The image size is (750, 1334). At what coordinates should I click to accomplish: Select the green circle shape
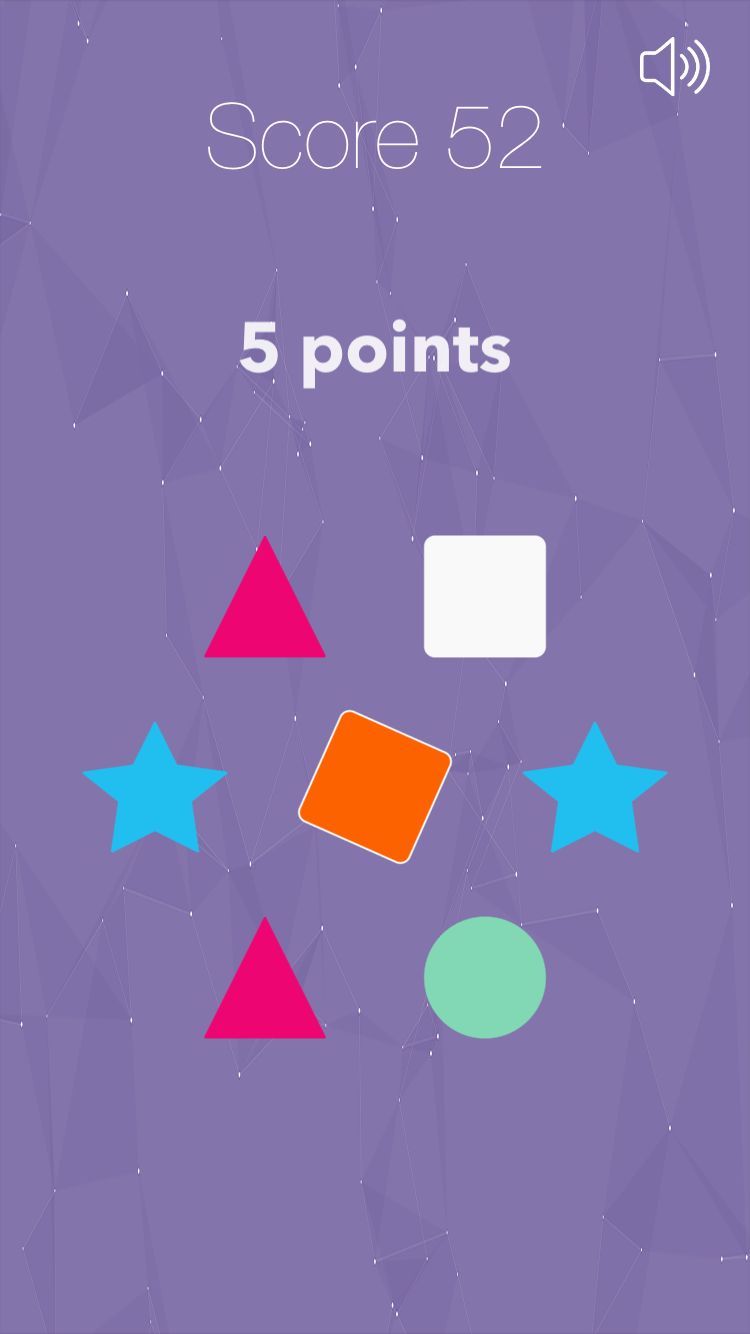coord(485,977)
